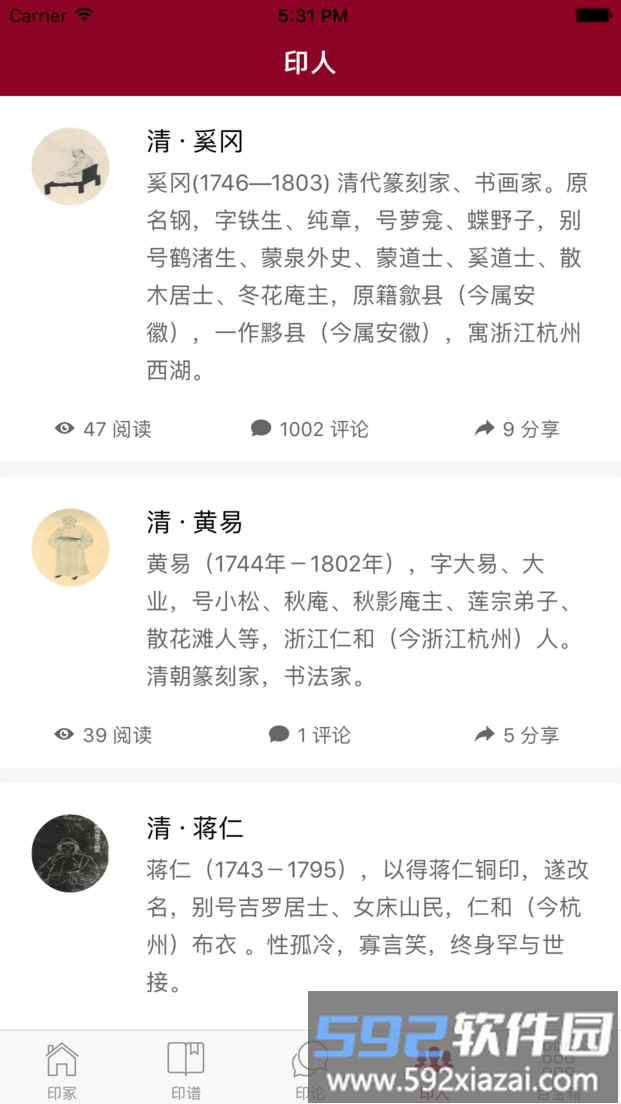Open the 1 comment on 黄易
Viewport: 621px width, 1104px height.
pyautogui.click(x=309, y=735)
